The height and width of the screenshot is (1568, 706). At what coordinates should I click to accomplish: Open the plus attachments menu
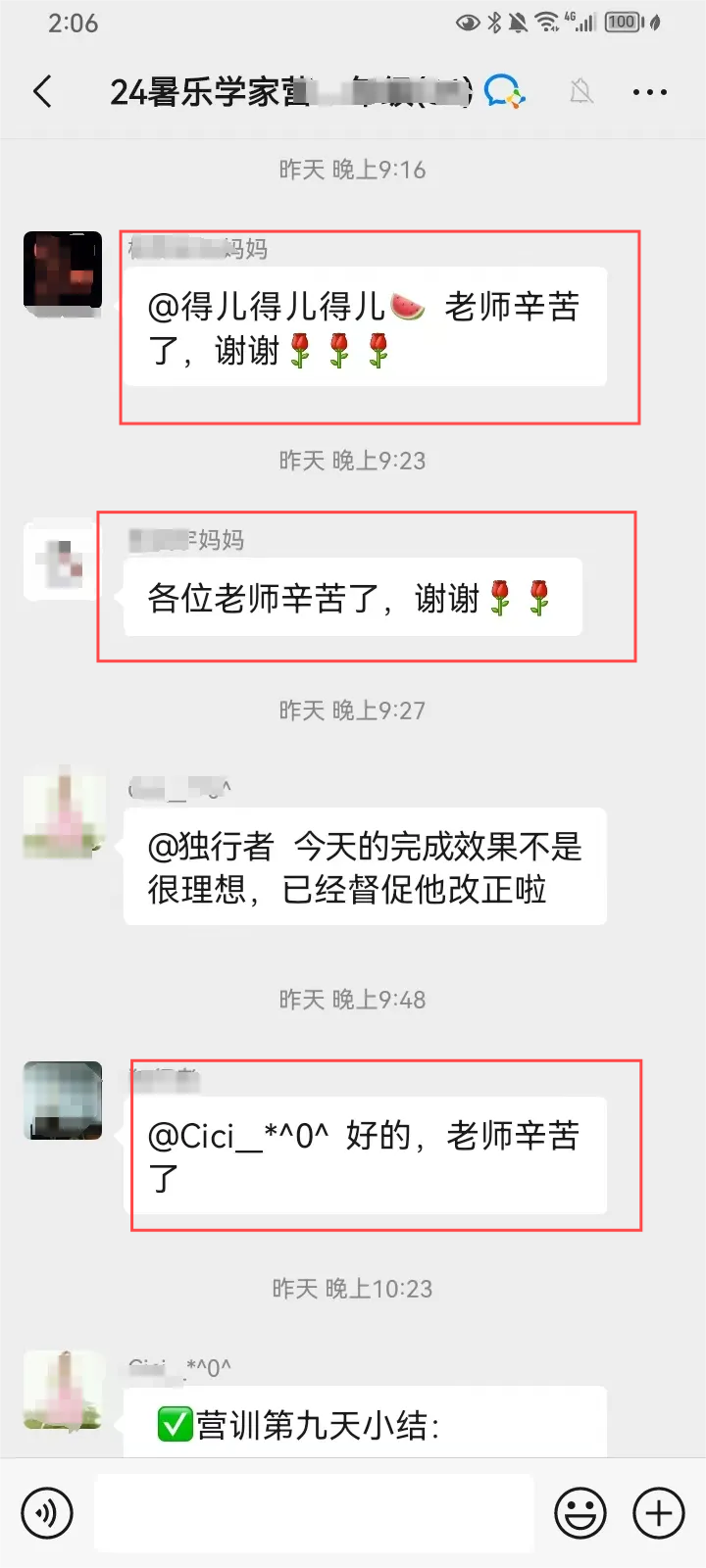coord(659,1513)
